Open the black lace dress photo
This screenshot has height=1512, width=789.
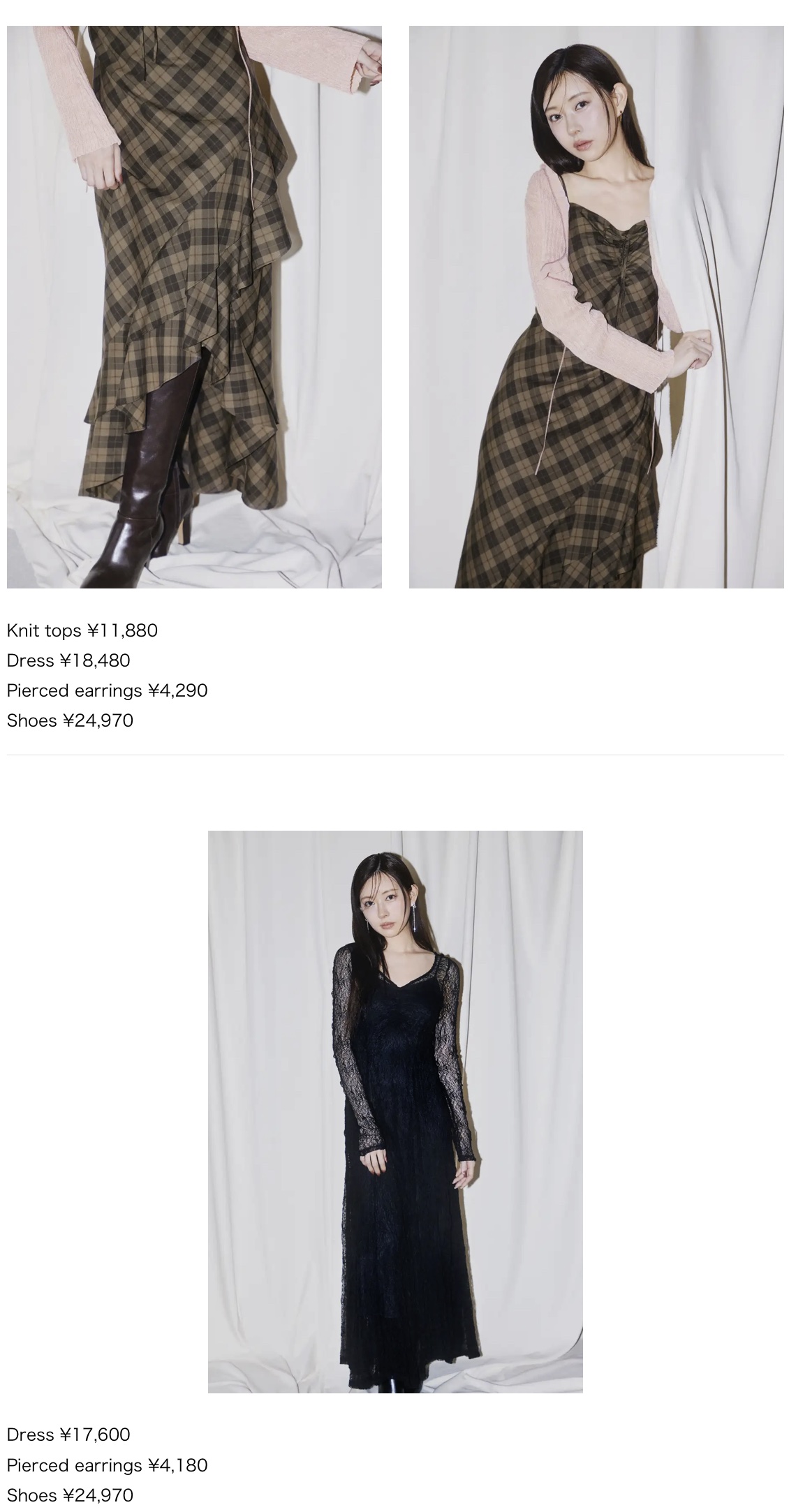[395, 1111]
